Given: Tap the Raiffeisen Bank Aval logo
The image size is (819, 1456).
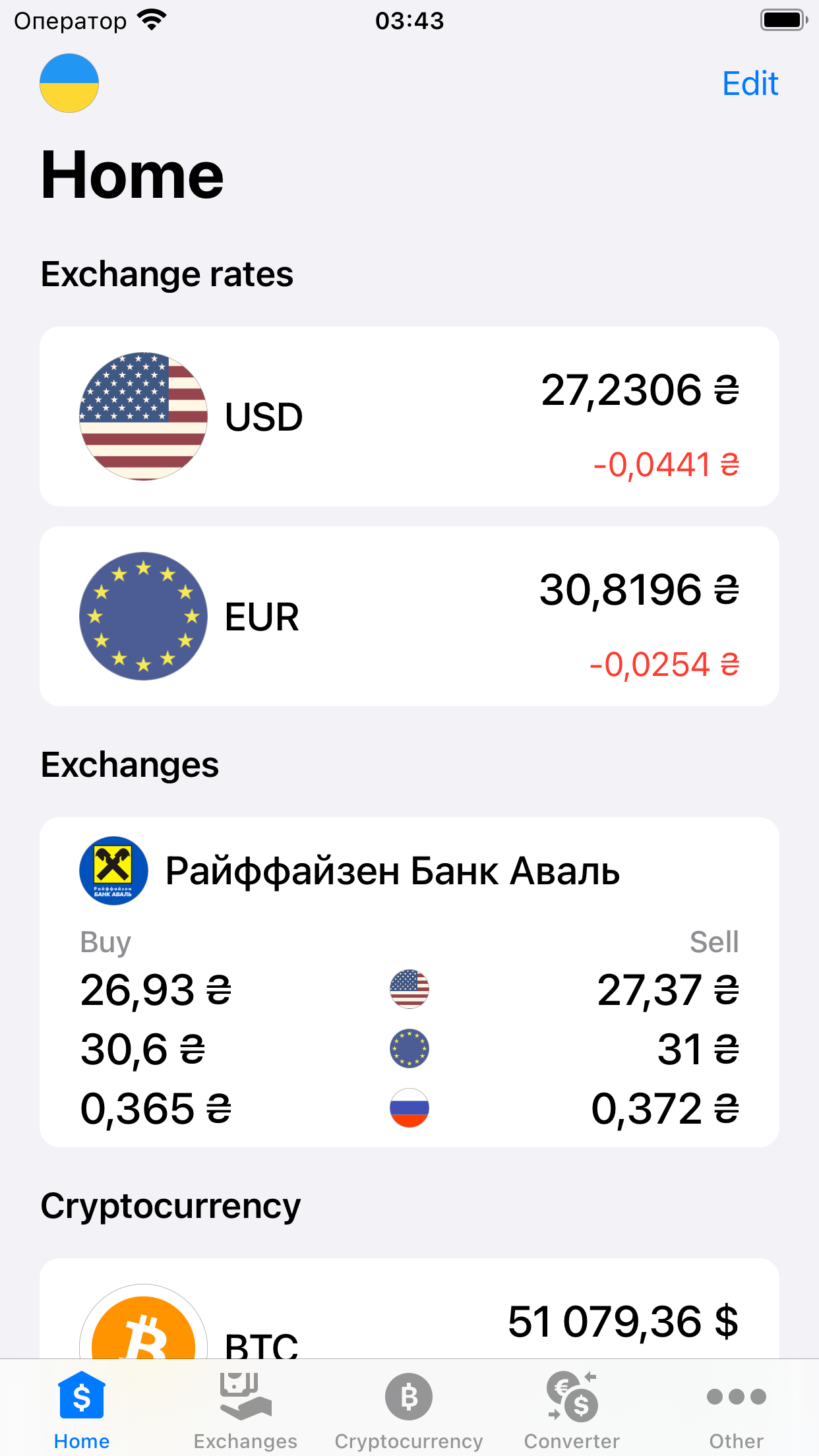Looking at the screenshot, I should 113,870.
